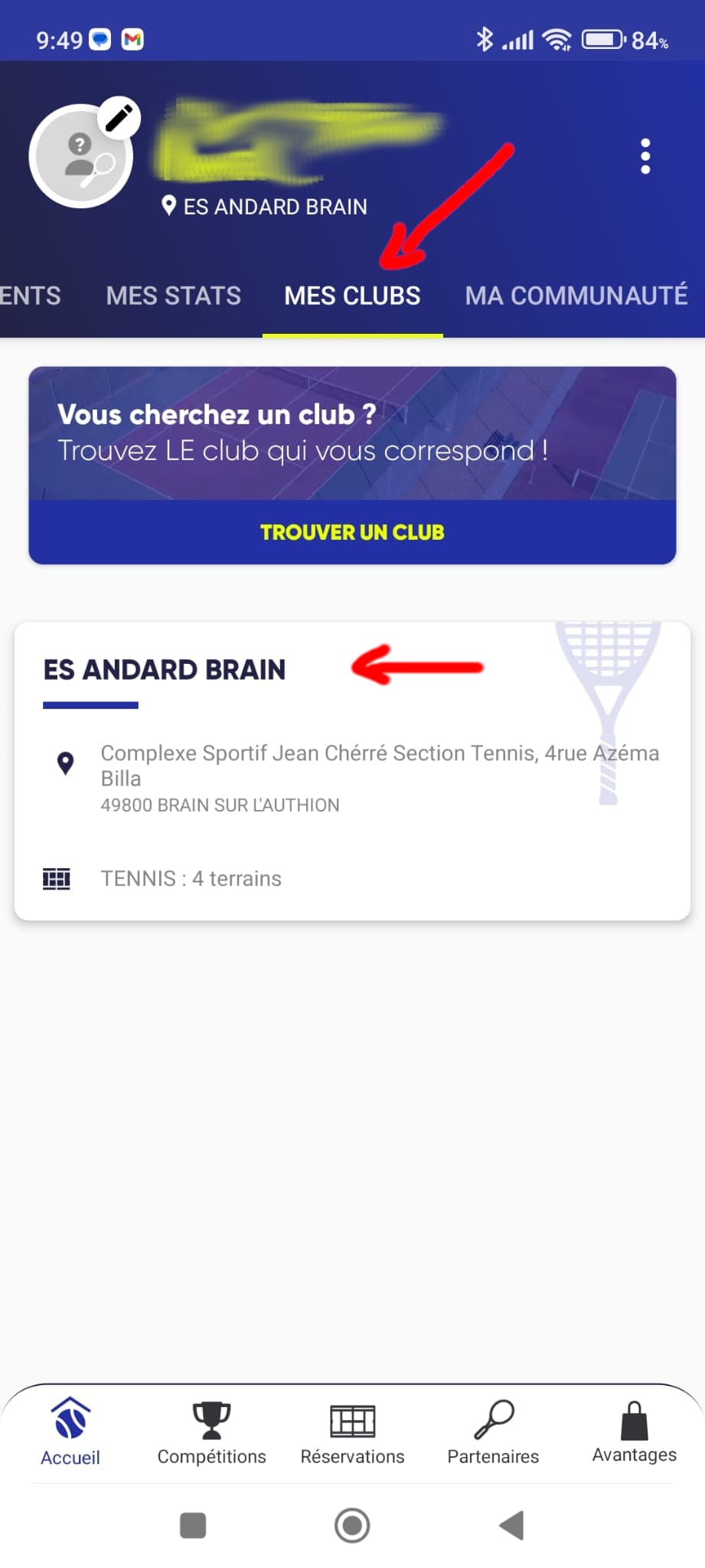Viewport: 705px width, 1568px height.
Task: Open the three-dot overflow menu
Action: 645,156
